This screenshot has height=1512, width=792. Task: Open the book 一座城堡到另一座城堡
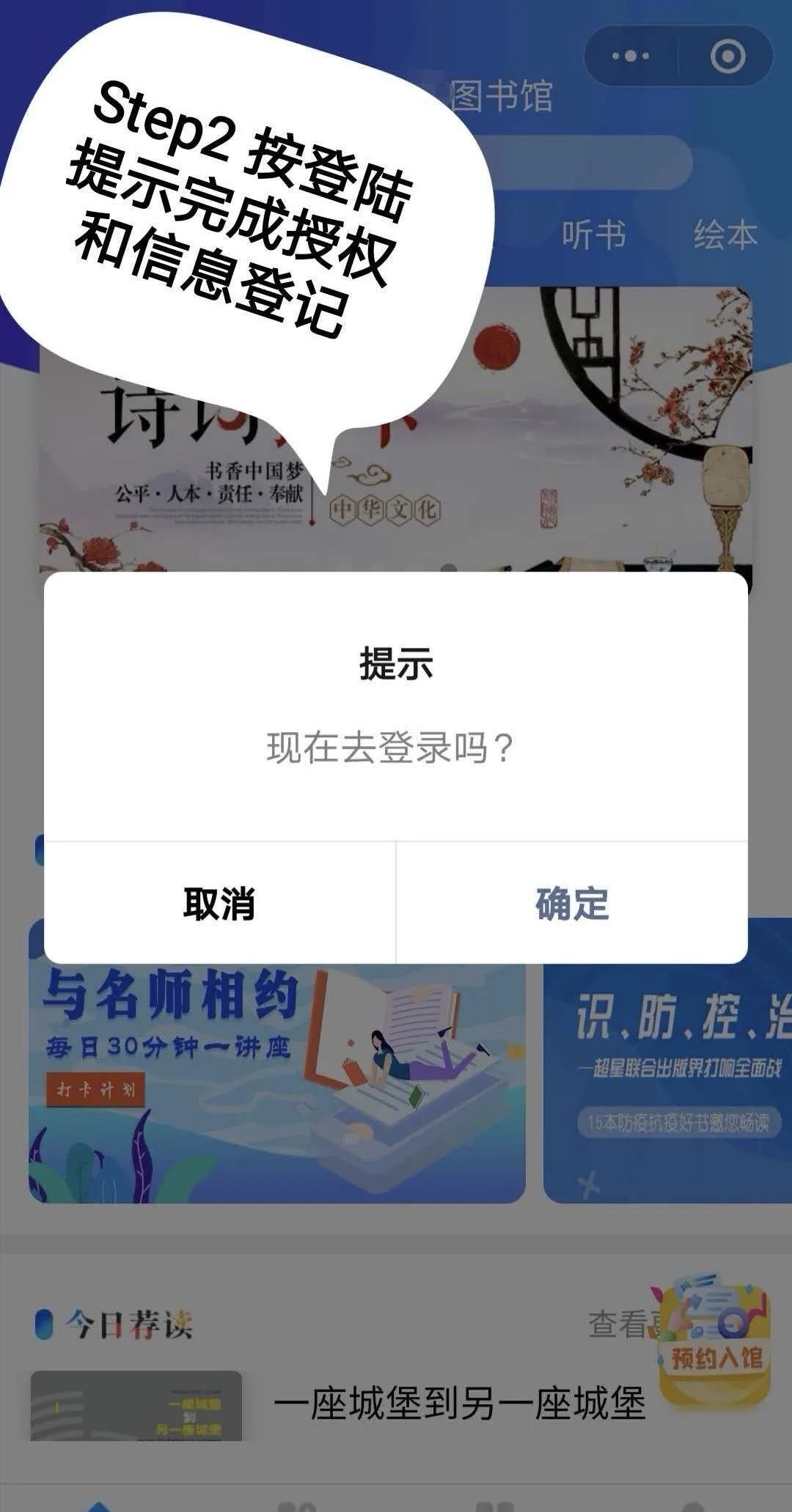pos(459,1403)
